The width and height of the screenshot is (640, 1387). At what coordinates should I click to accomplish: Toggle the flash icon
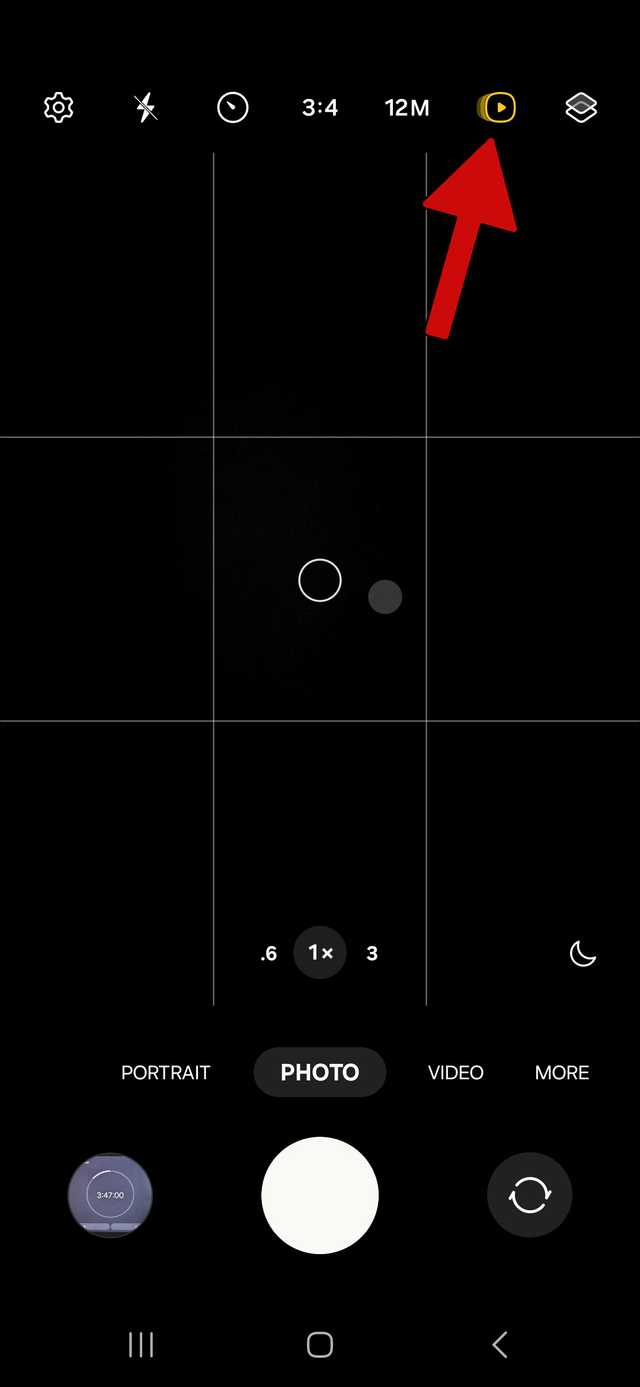point(146,108)
